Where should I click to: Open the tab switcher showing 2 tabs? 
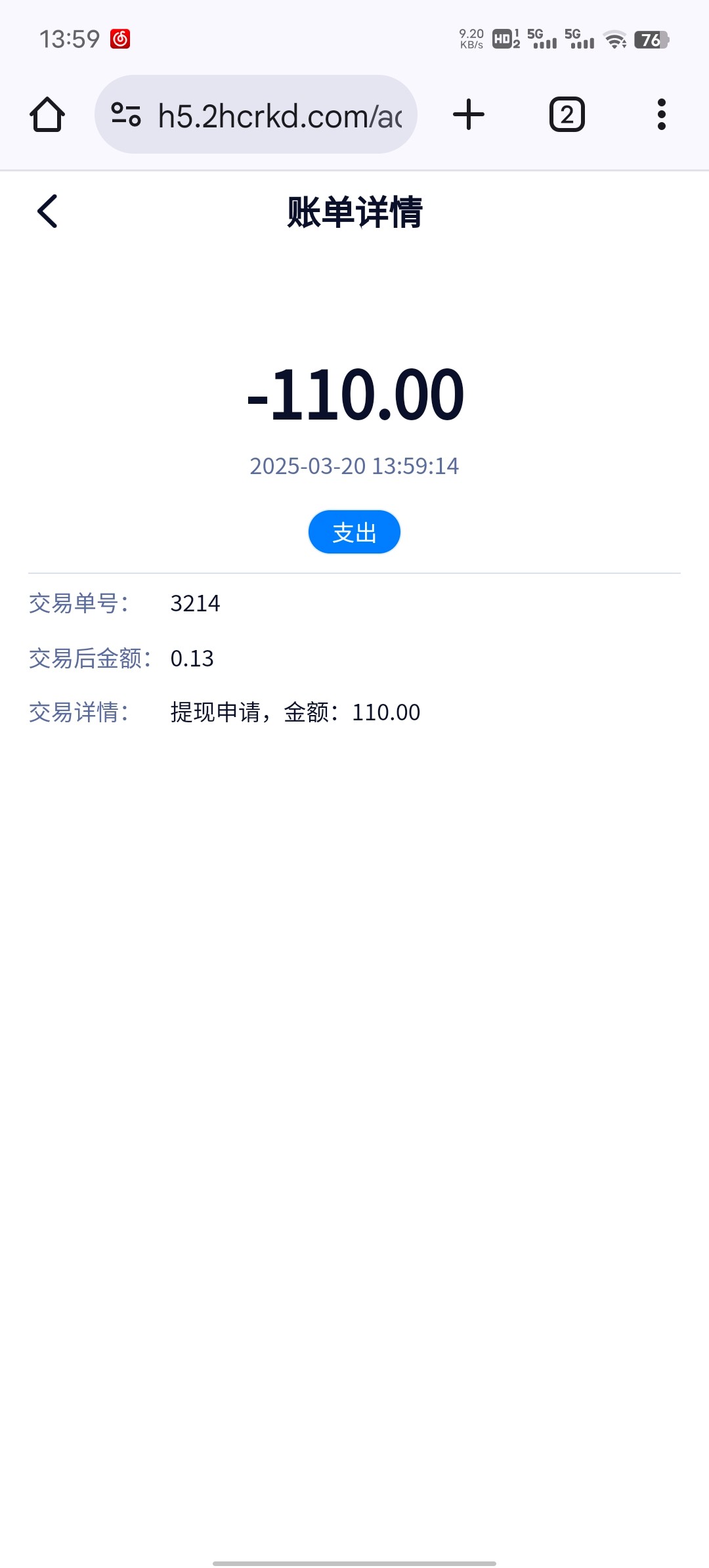coord(567,115)
